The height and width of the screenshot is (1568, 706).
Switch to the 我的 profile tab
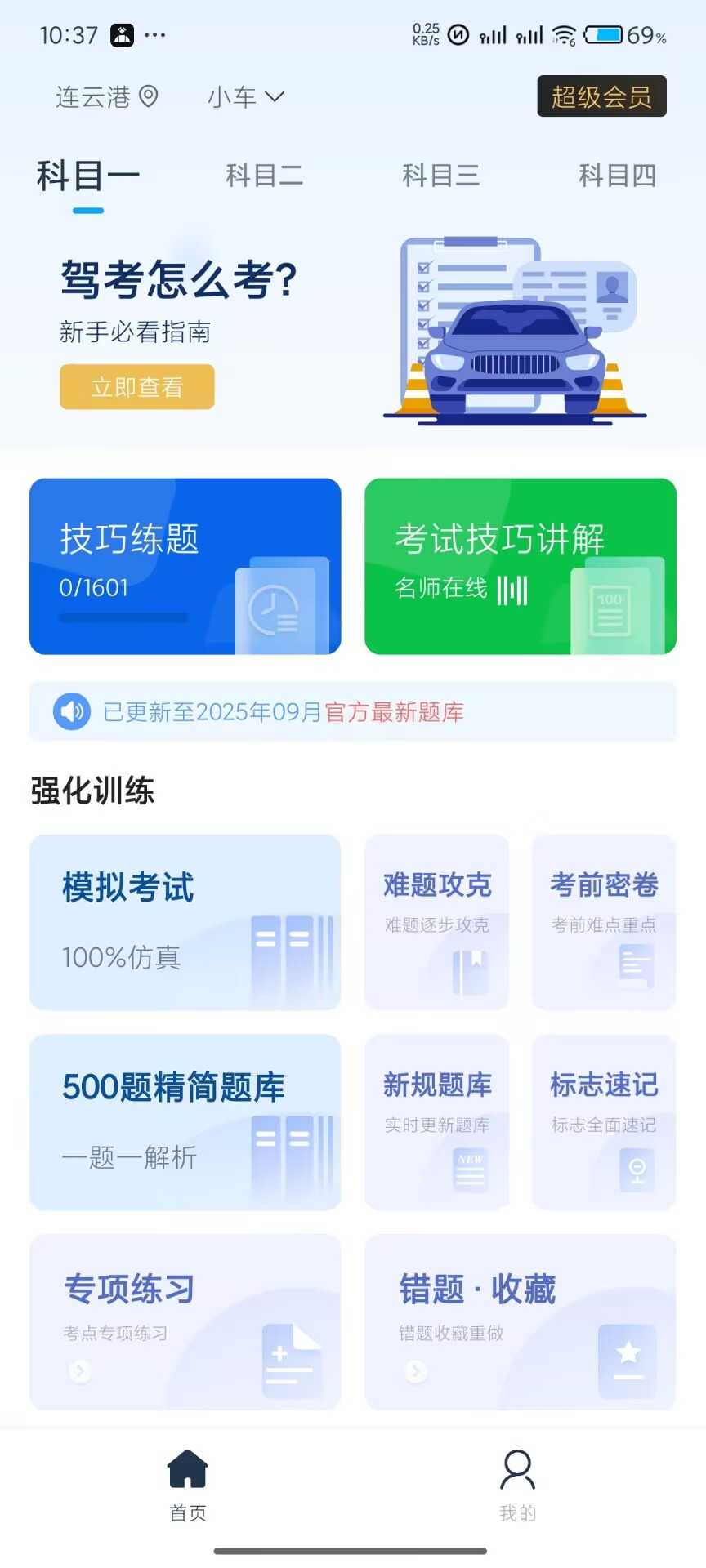click(x=518, y=1486)
